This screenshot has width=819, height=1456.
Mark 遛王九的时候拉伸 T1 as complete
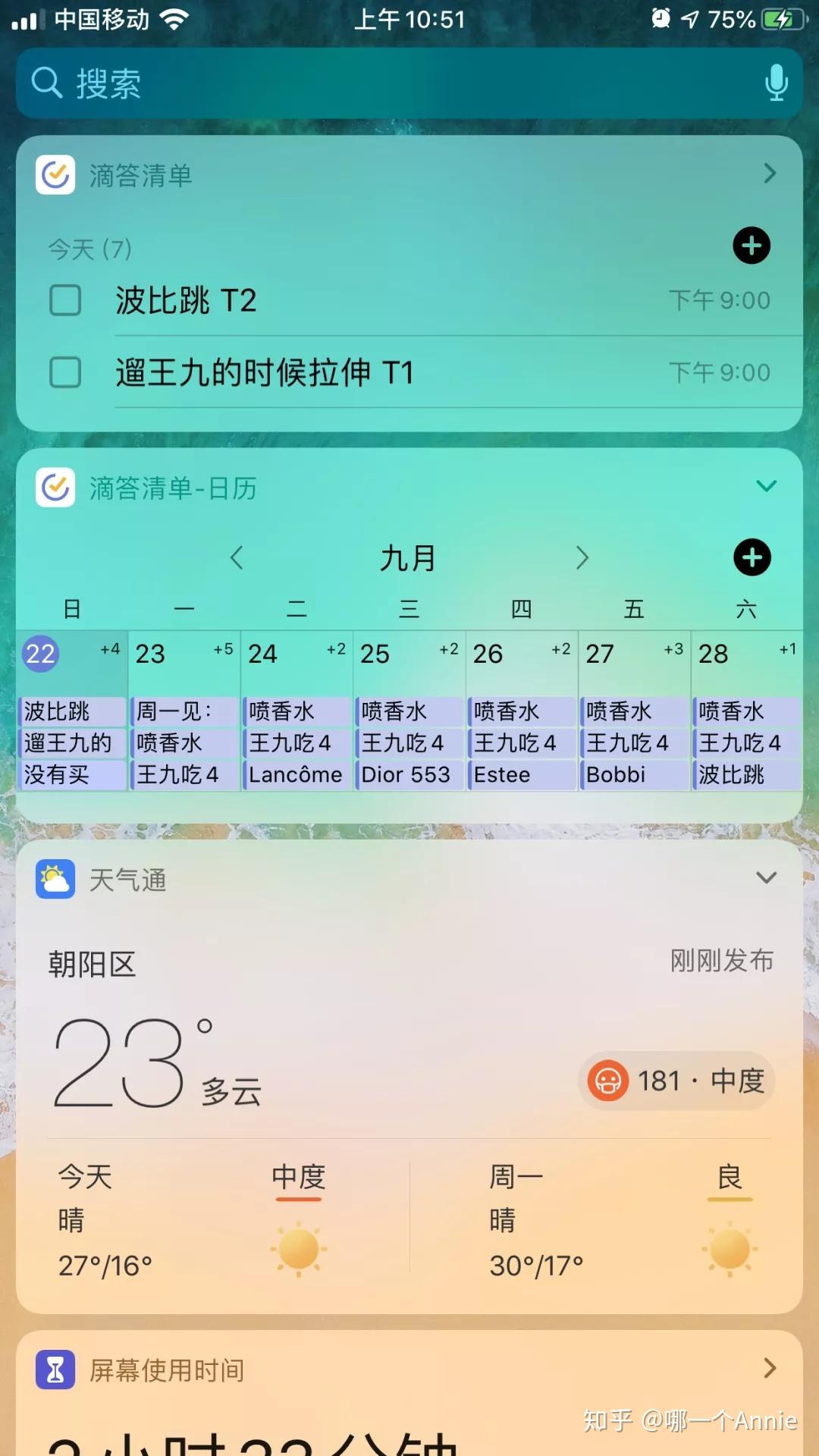click(65, 372)
